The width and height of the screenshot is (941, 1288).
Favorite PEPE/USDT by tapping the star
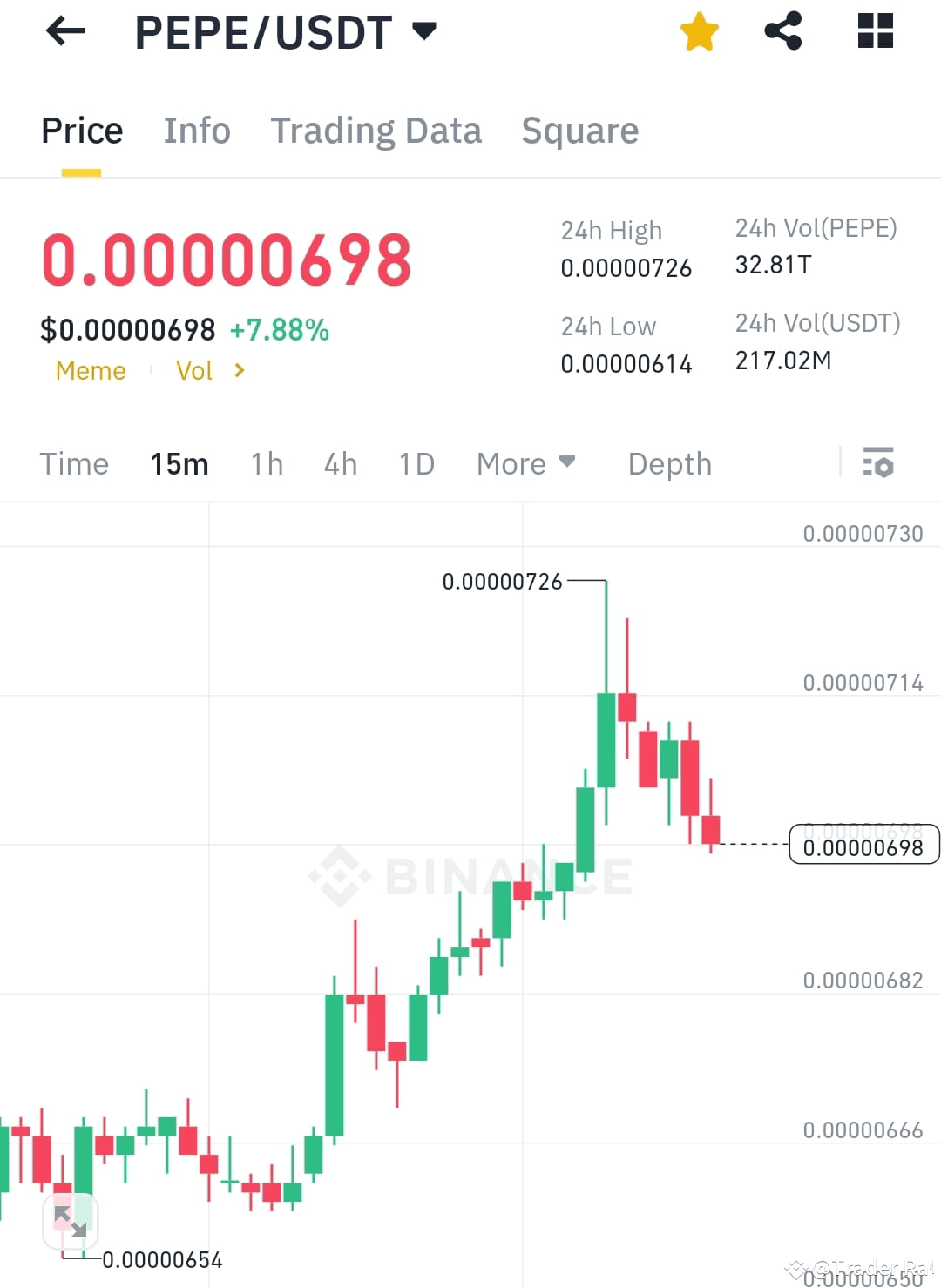click(697, 30)
